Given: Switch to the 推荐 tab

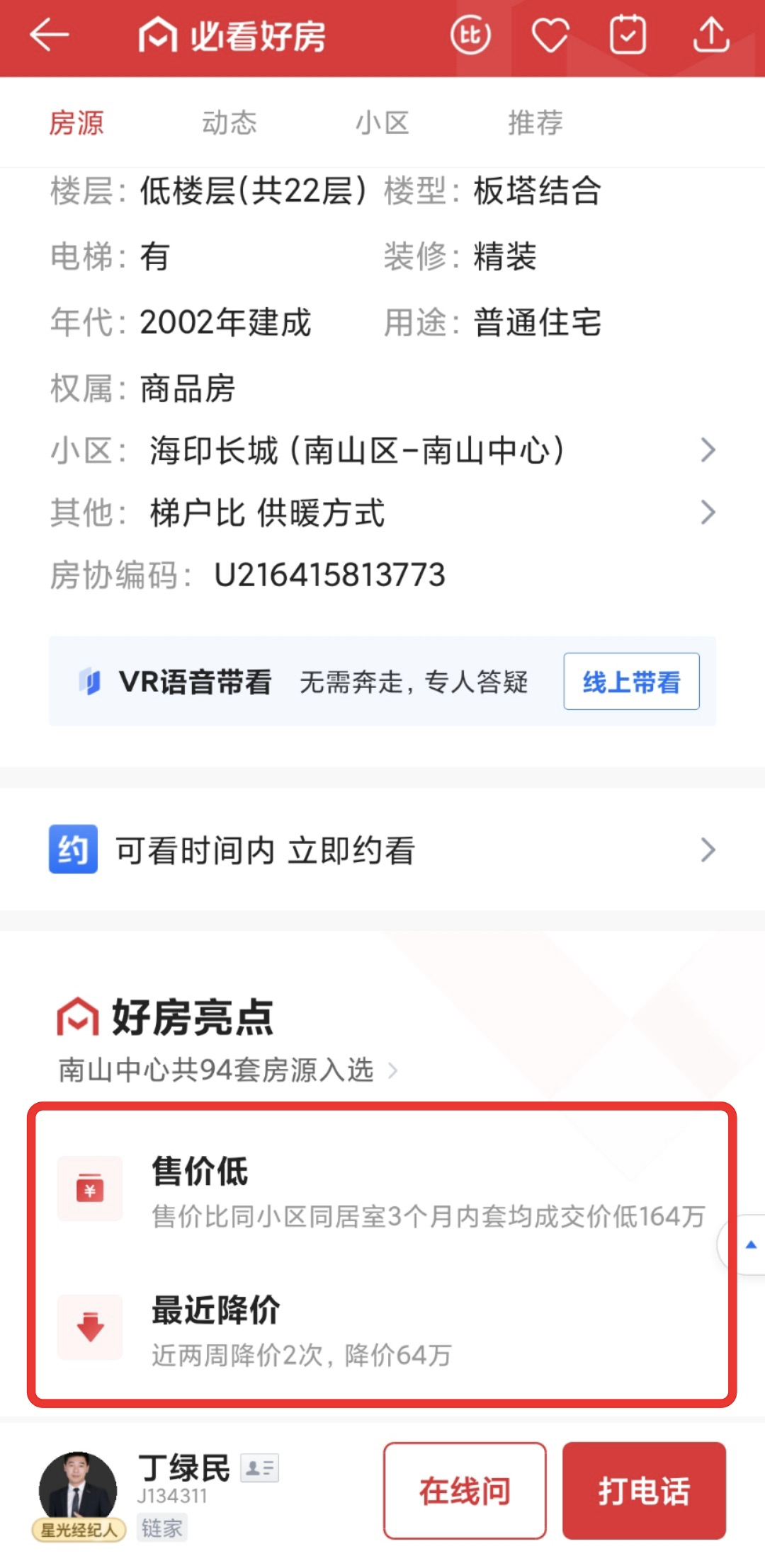Looking at the screenshot, I should pyautogui.click(x=535, y=122).
